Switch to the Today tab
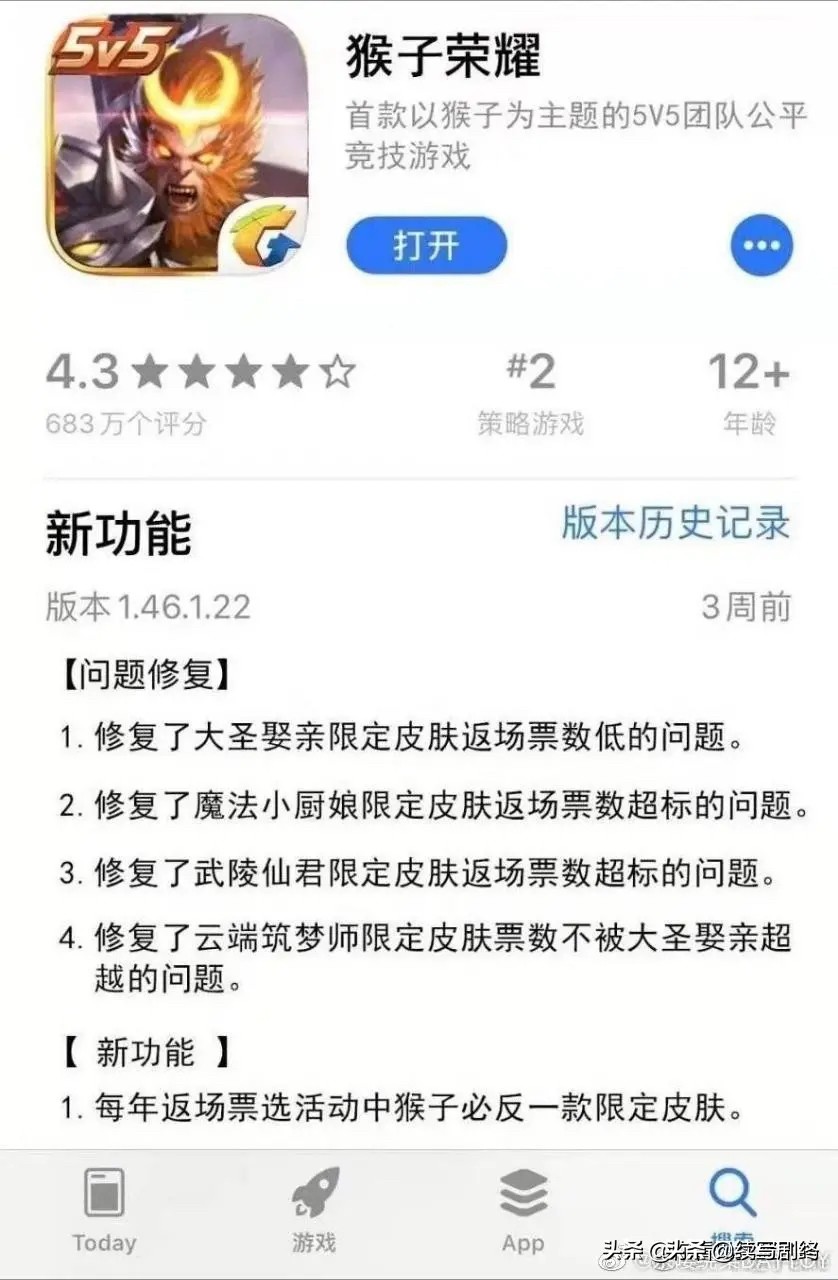The width and height of the screenshot is (838, 1280). tap(104, 1208)
